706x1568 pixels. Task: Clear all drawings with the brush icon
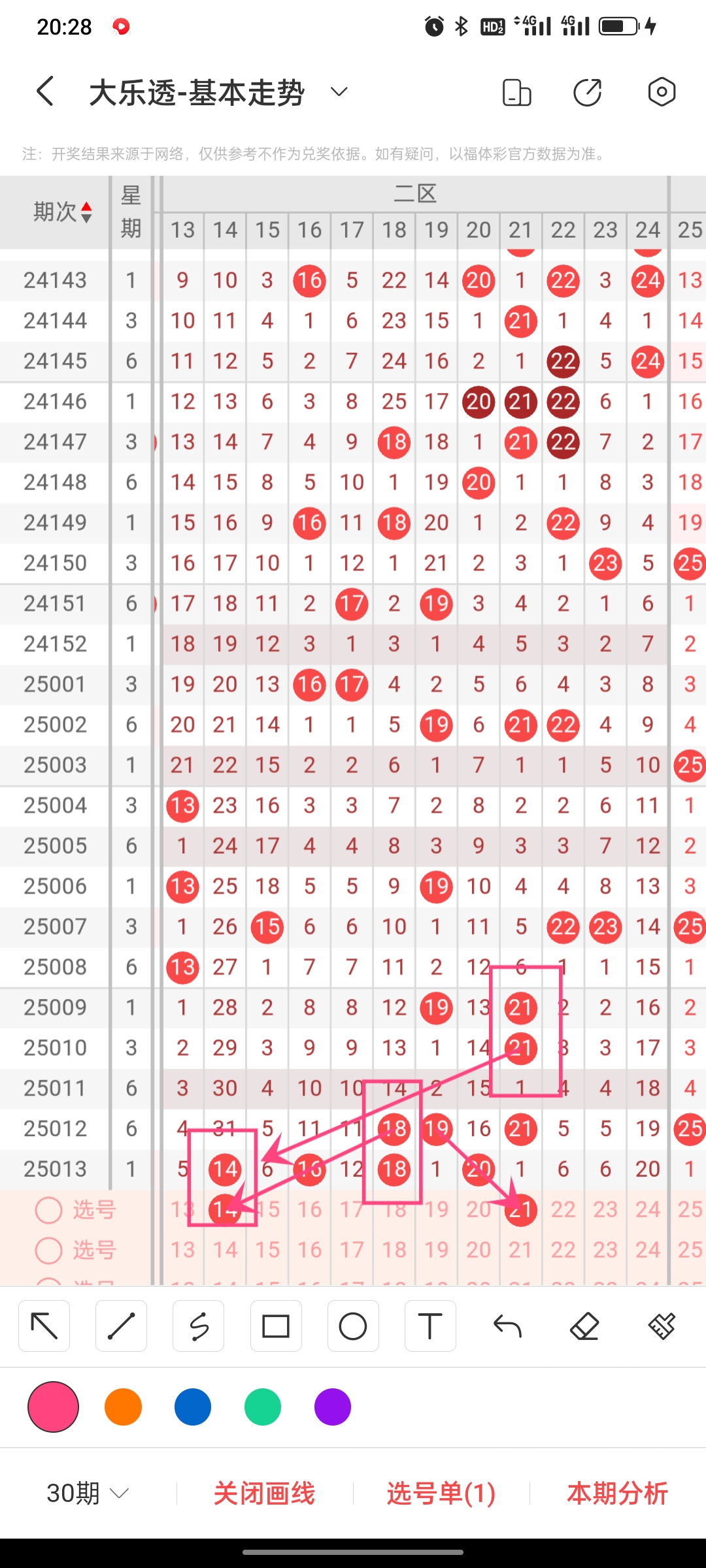coord(662,1326)
